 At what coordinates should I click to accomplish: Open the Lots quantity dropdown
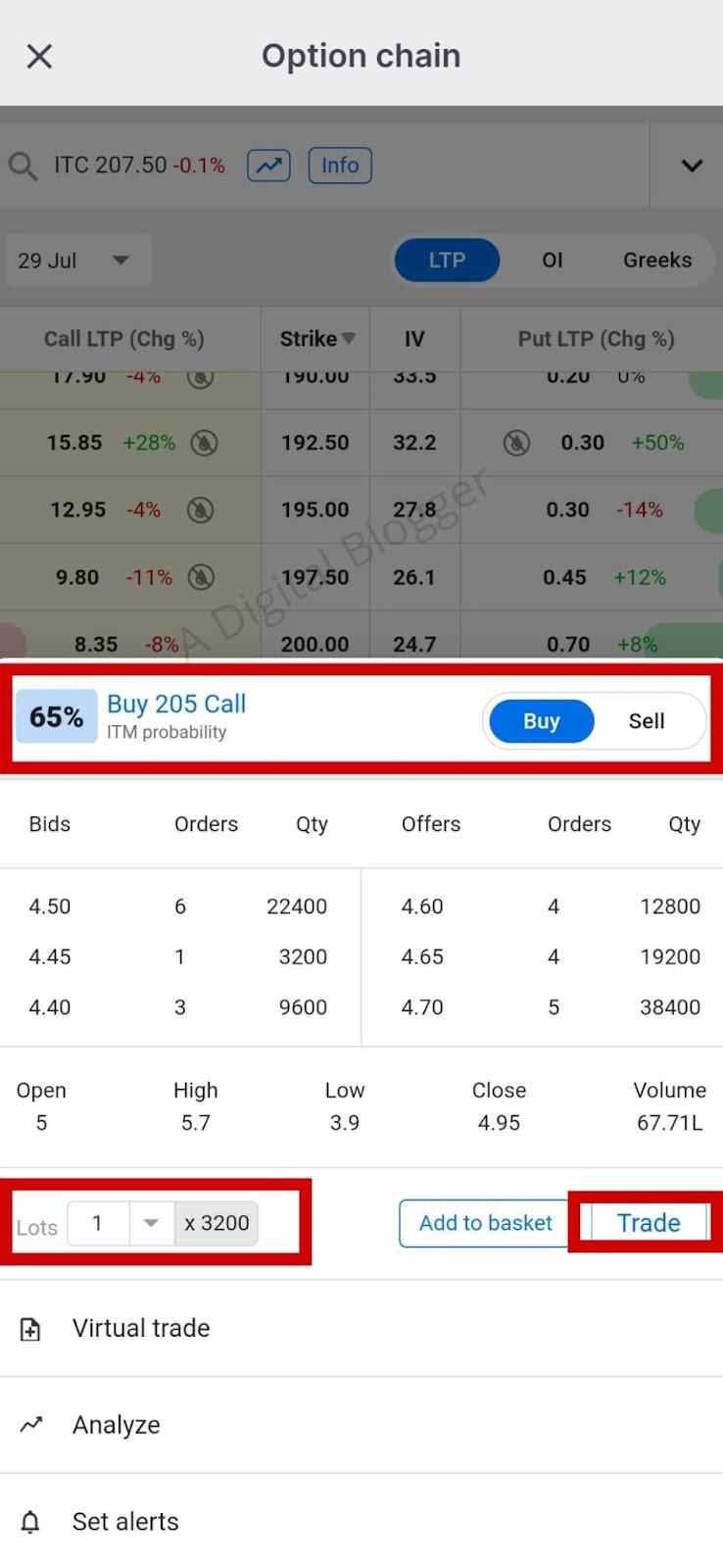(151, 1223)
